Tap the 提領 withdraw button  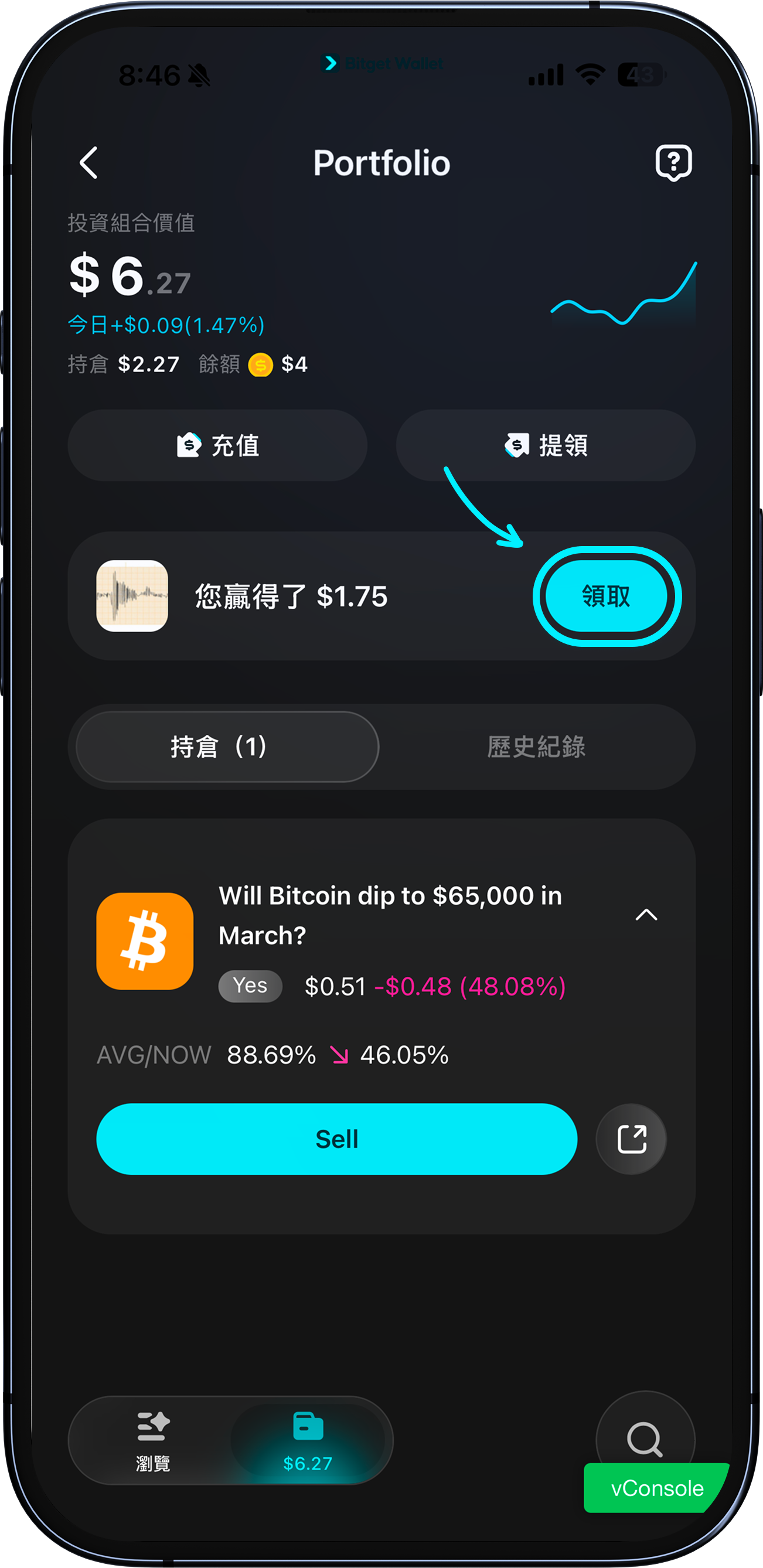click(546, 445)
